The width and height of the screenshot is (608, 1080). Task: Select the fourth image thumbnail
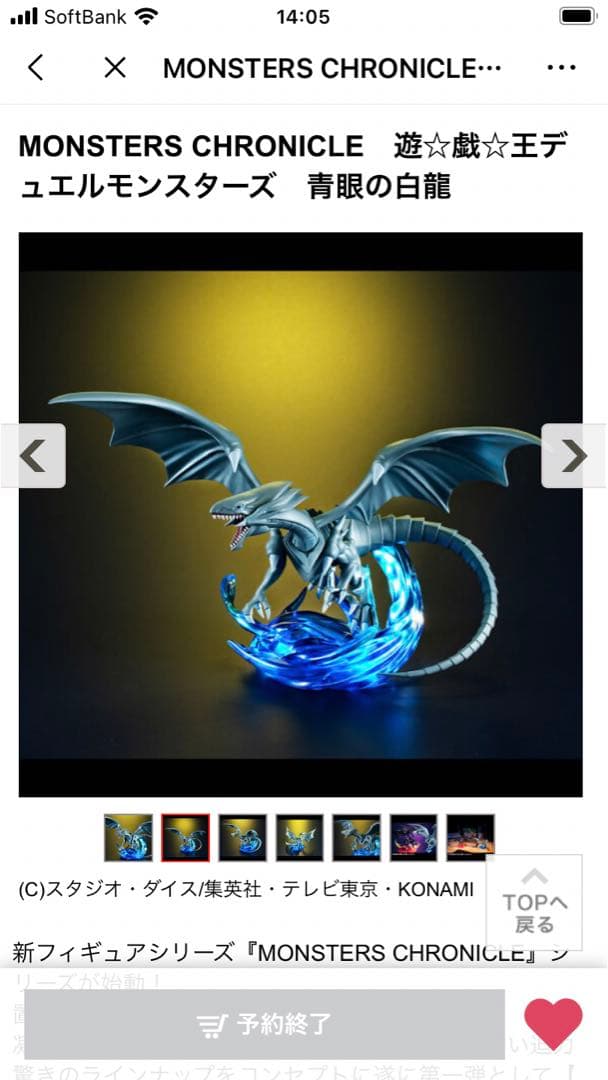tap(300, 838)
